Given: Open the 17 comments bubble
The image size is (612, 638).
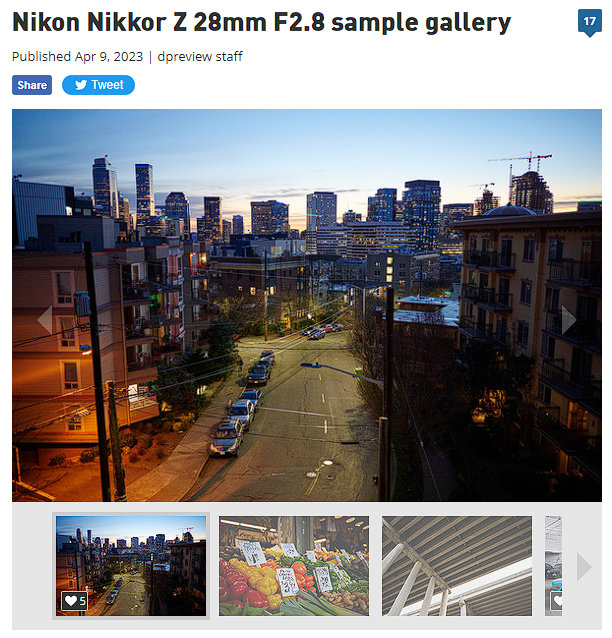Looking at the screenshot, I should [589, 20].
